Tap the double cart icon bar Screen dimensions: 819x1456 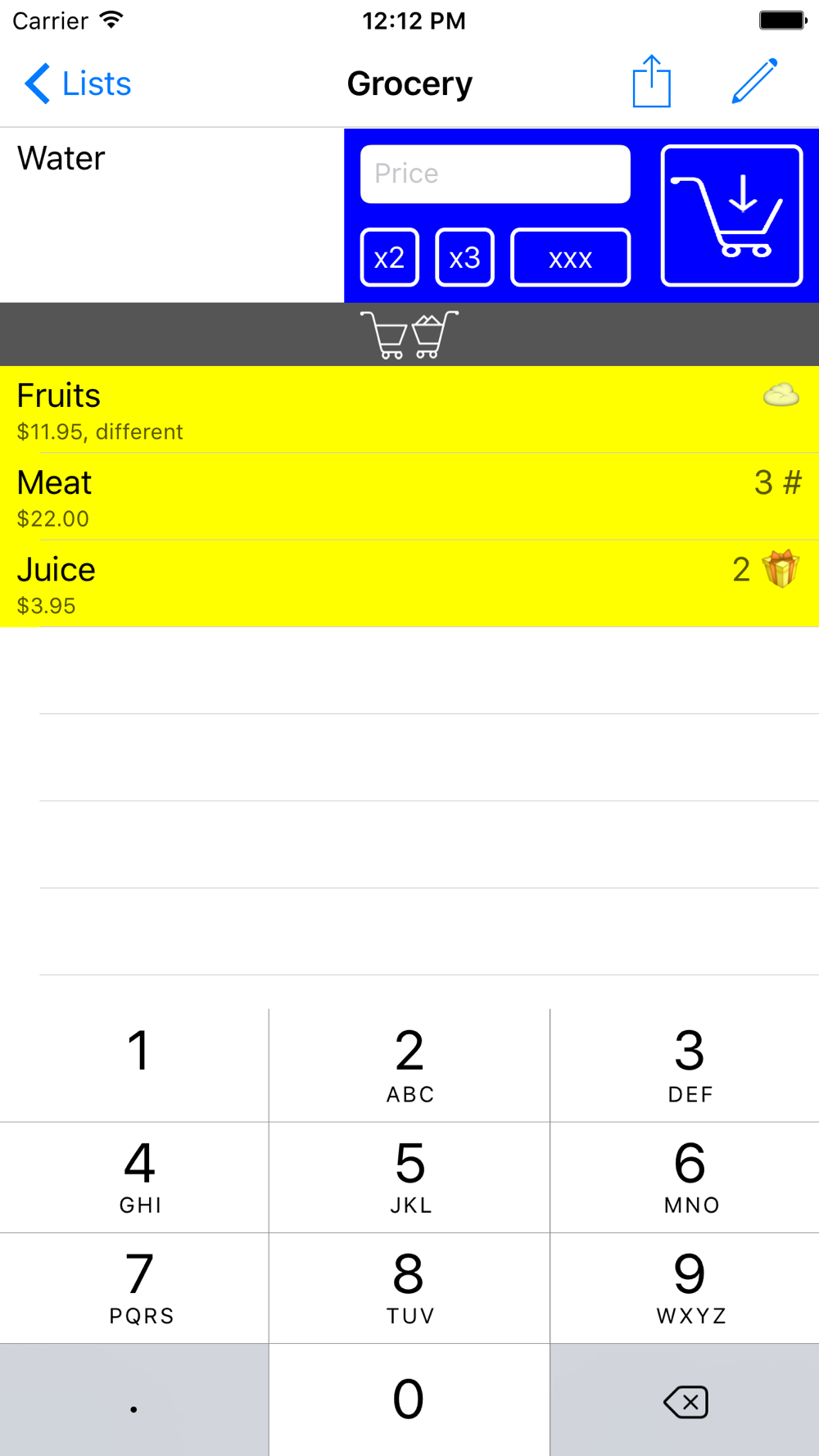pos(409,334)
